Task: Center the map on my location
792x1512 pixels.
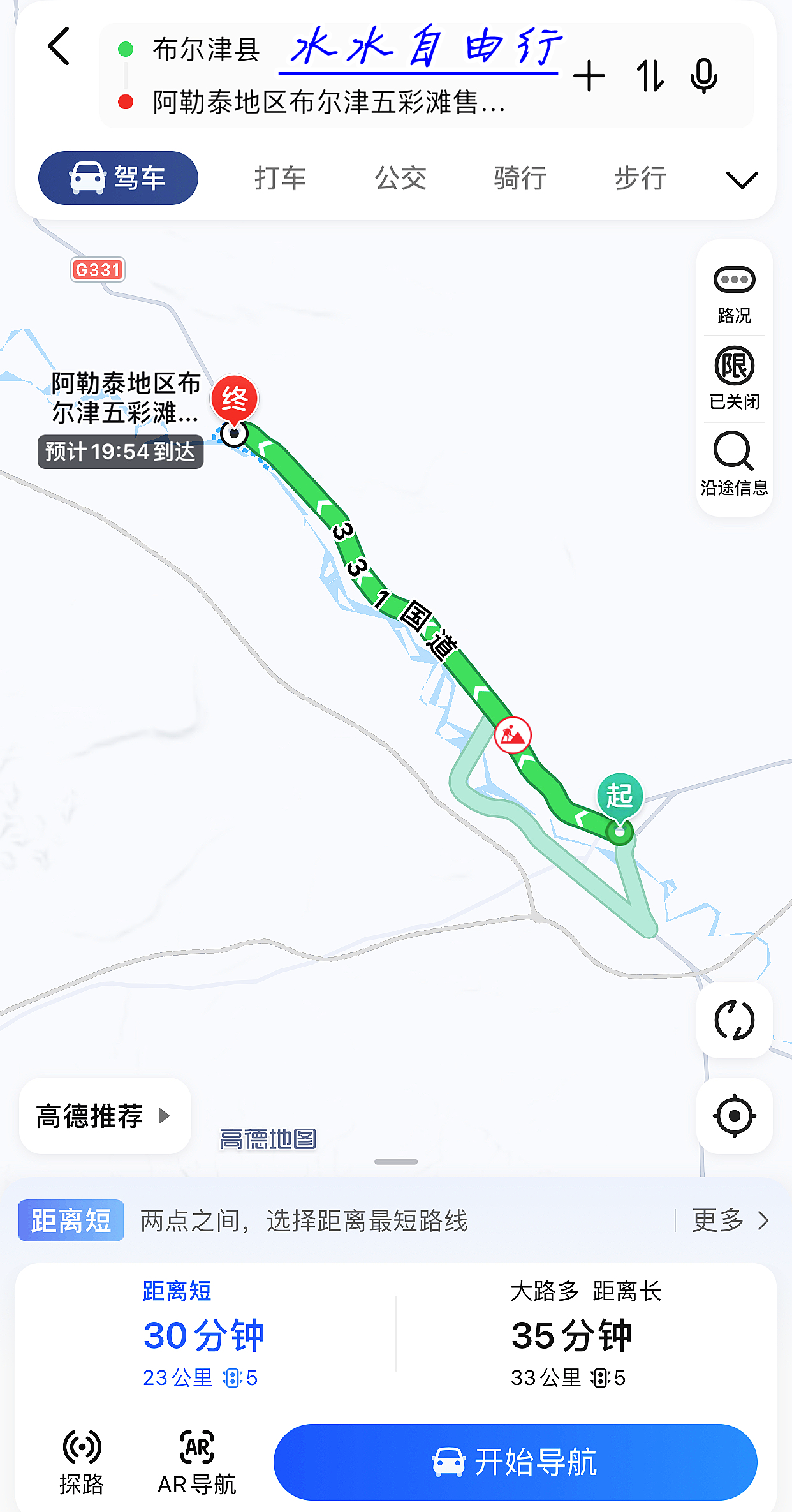Action: (735, 1116)
